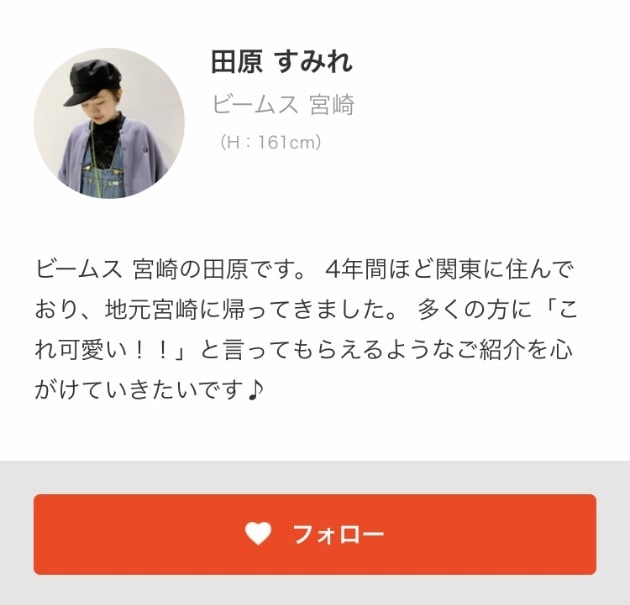Open 田原 すみれ's profile photo

click(109, 122)
